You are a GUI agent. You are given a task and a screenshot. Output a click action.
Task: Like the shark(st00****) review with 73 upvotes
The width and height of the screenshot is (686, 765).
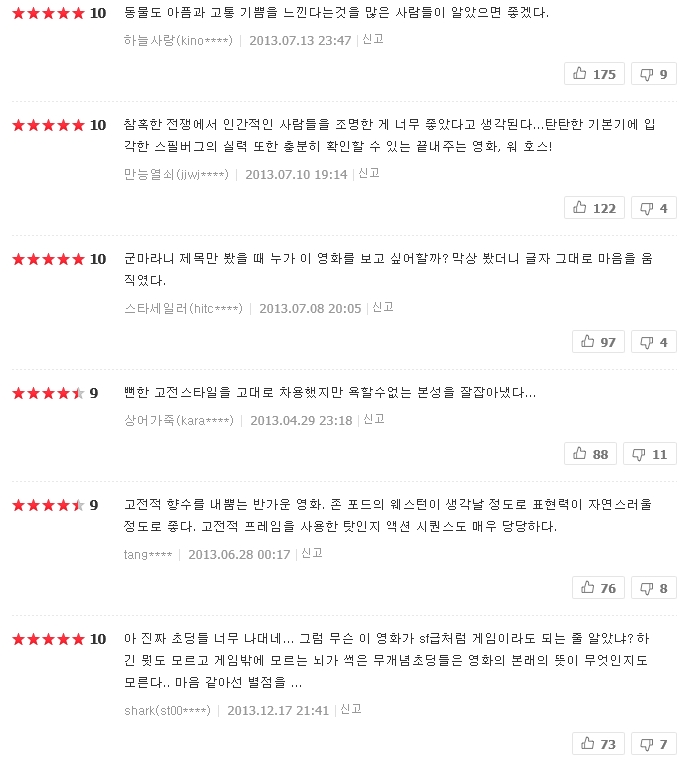tap(598, 744)
